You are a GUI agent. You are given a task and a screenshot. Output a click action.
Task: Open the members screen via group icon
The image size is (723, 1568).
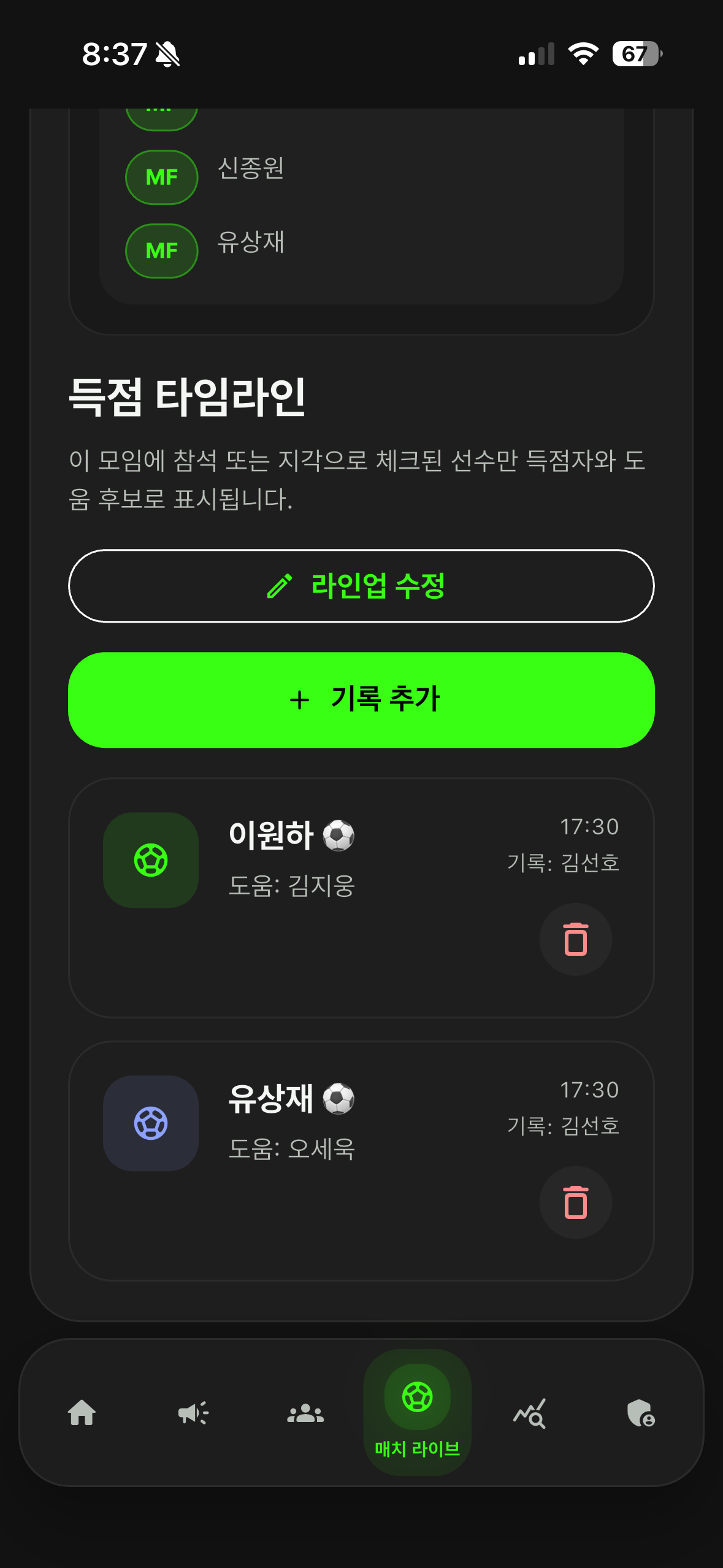[305, 1413]
